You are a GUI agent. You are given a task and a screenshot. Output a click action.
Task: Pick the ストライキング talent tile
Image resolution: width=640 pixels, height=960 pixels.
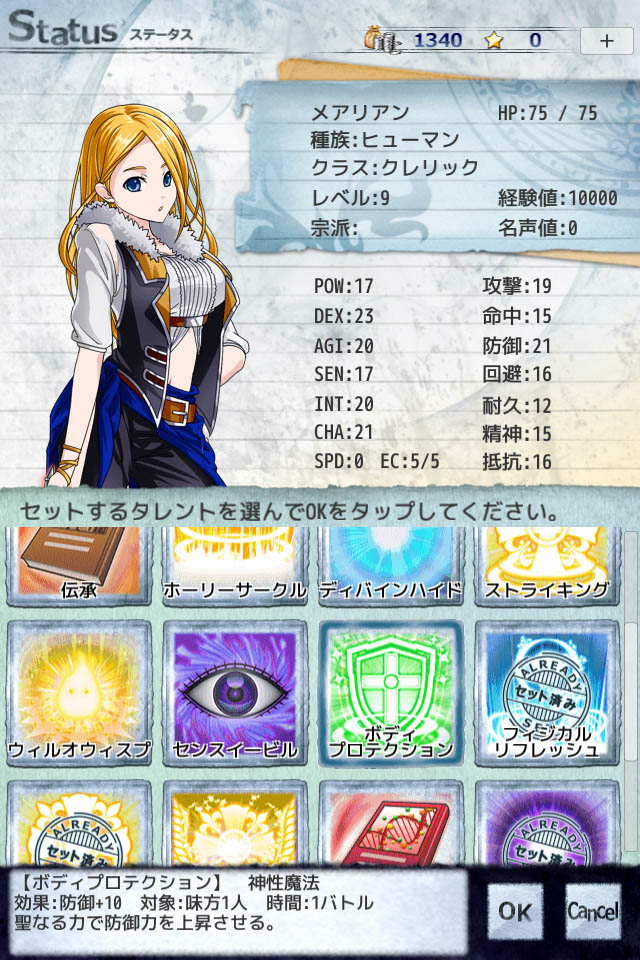pos(546,568)
